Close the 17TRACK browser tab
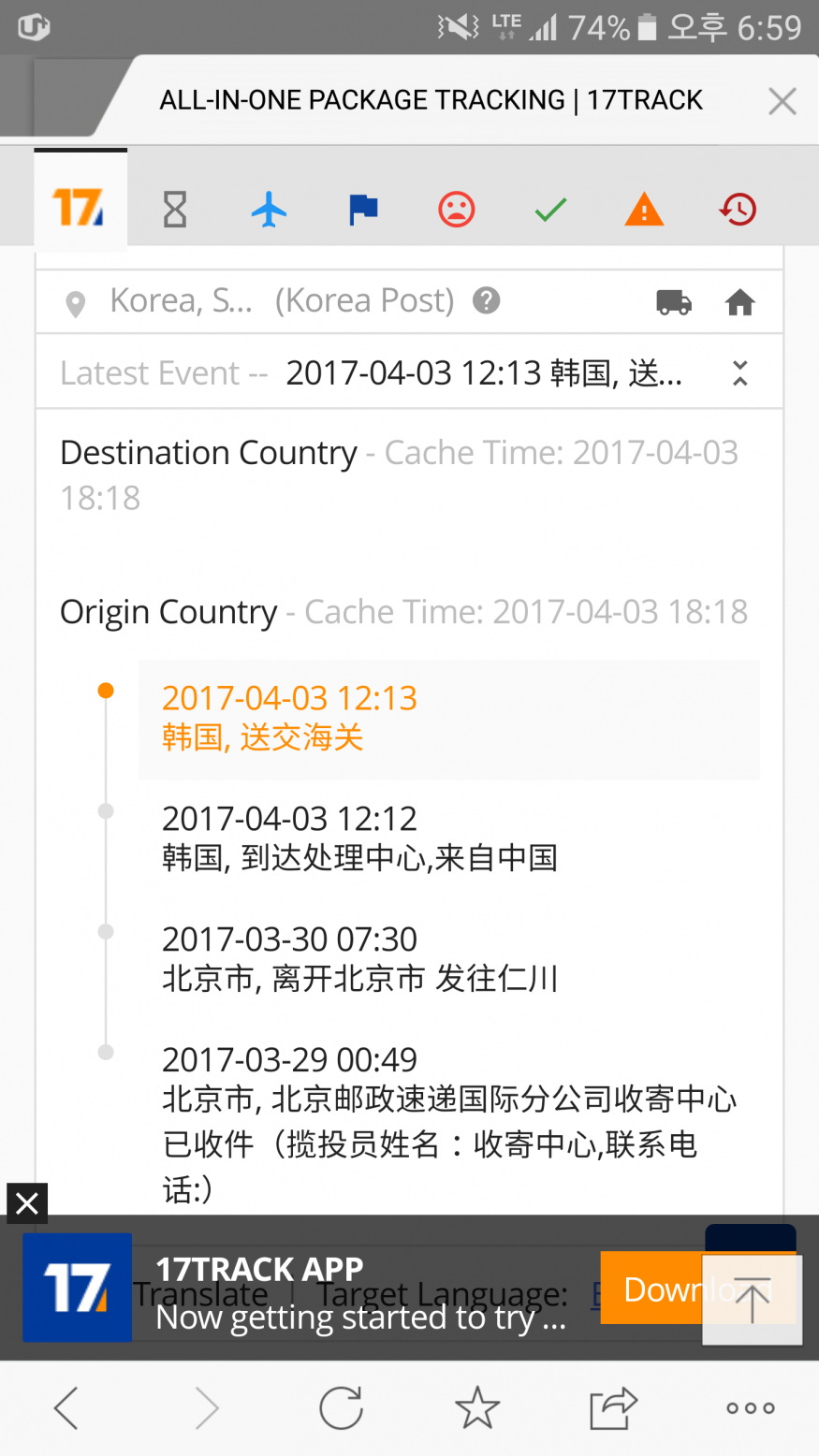The width and height of the screenshot is (819, 1456). point(782,101)
